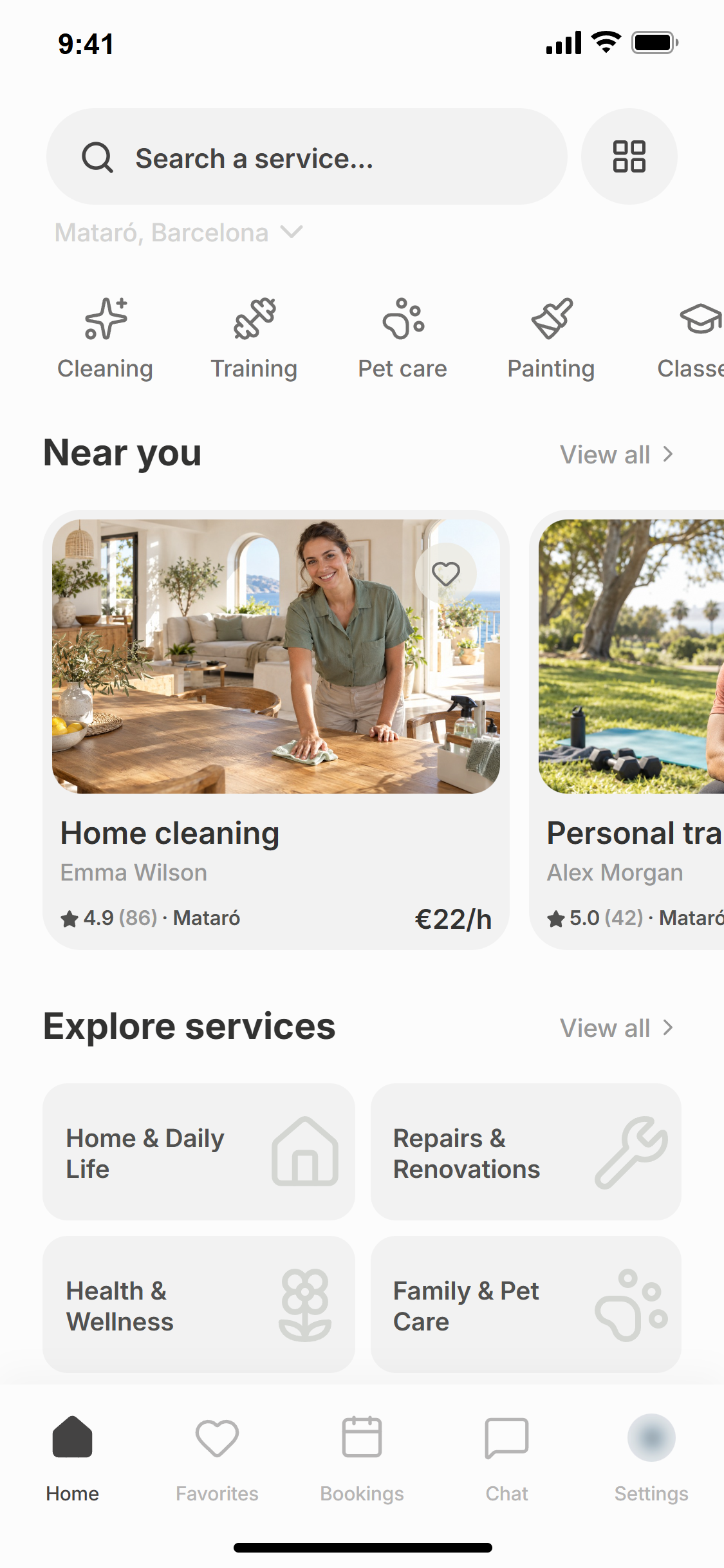Open the categories grid icon
Viewport: 724px width, 1568px height.
pyautogui.click(x=629, y=156)
